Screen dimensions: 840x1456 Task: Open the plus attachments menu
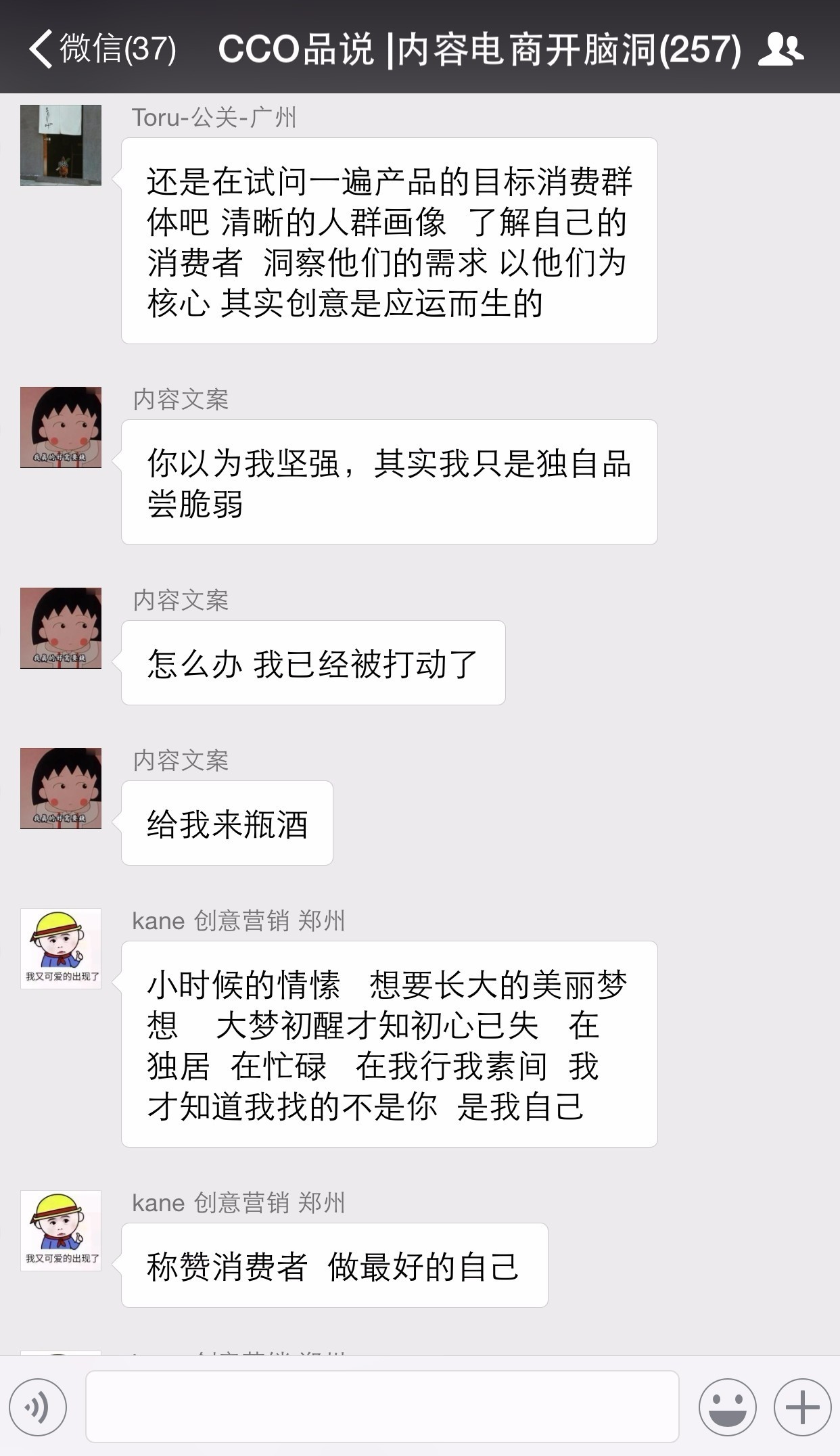pyautogui.click(x=802, y=1407)
